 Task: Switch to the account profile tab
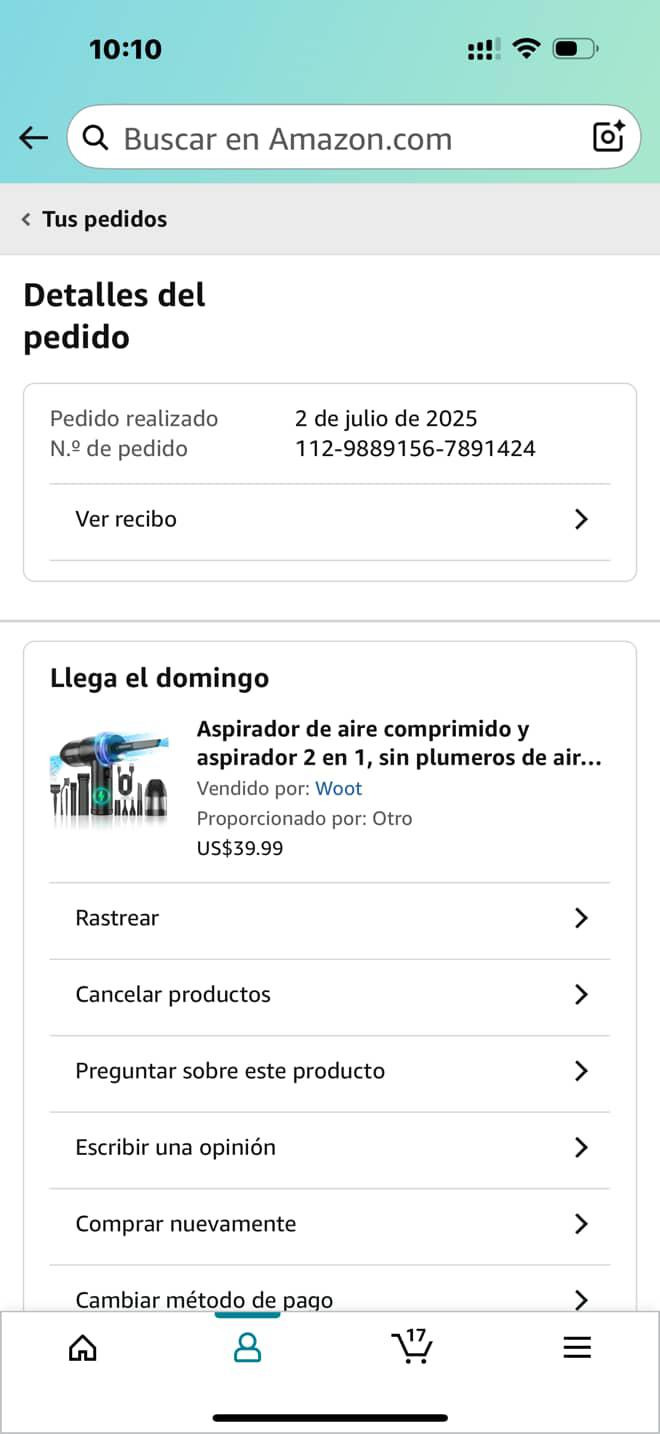pyautogui.click(x=247, y=1348)
